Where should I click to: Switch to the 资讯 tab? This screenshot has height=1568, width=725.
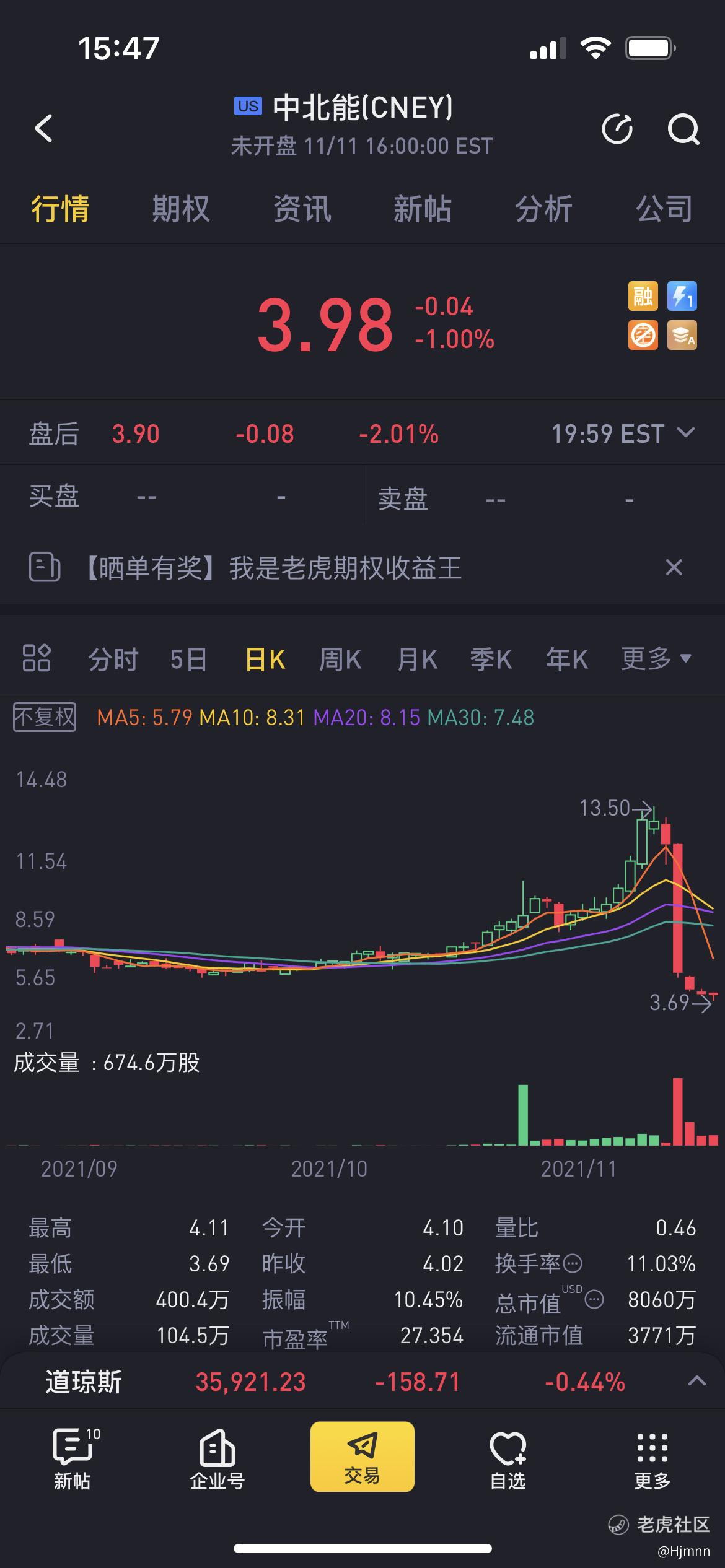pos(302,209)
